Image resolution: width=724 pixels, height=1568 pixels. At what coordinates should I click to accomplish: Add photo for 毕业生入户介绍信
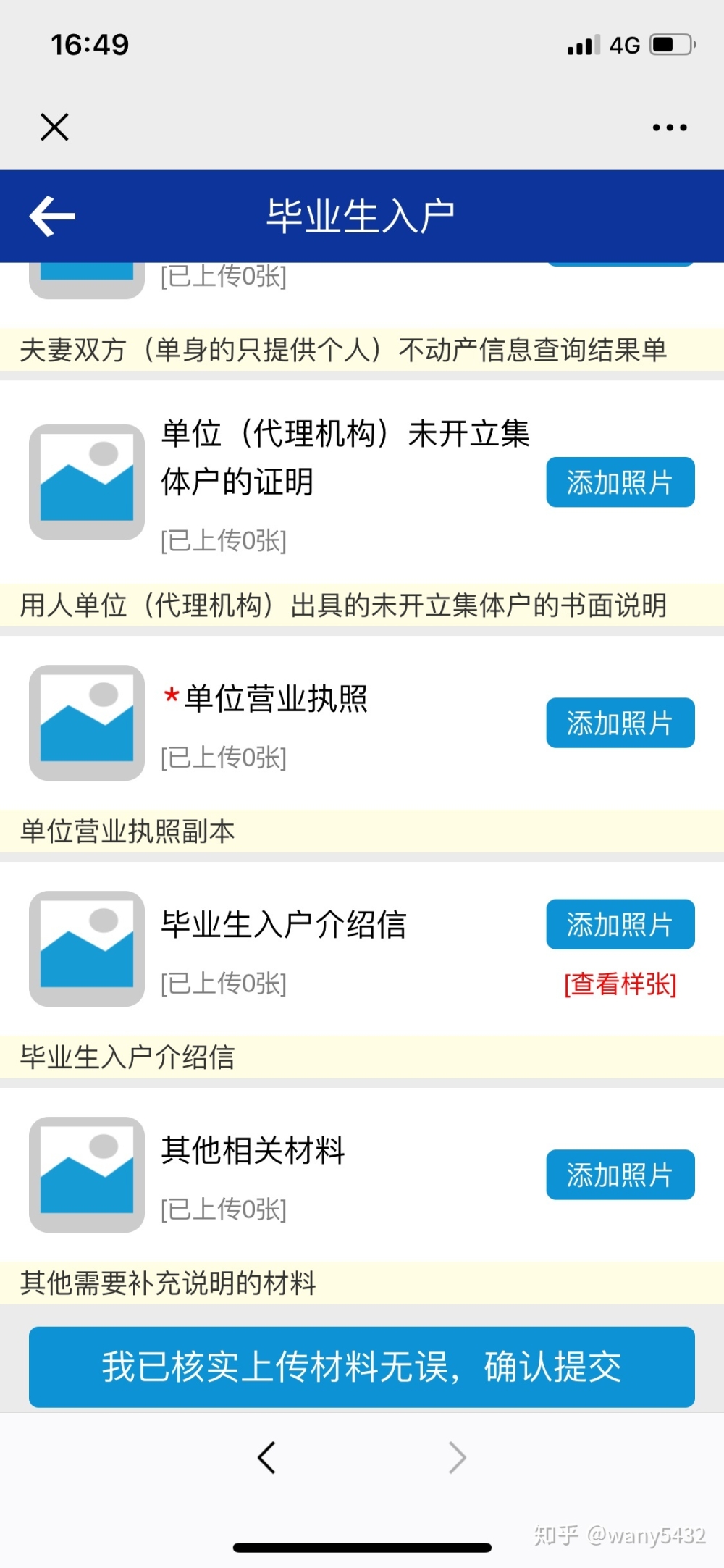point(620,924)
